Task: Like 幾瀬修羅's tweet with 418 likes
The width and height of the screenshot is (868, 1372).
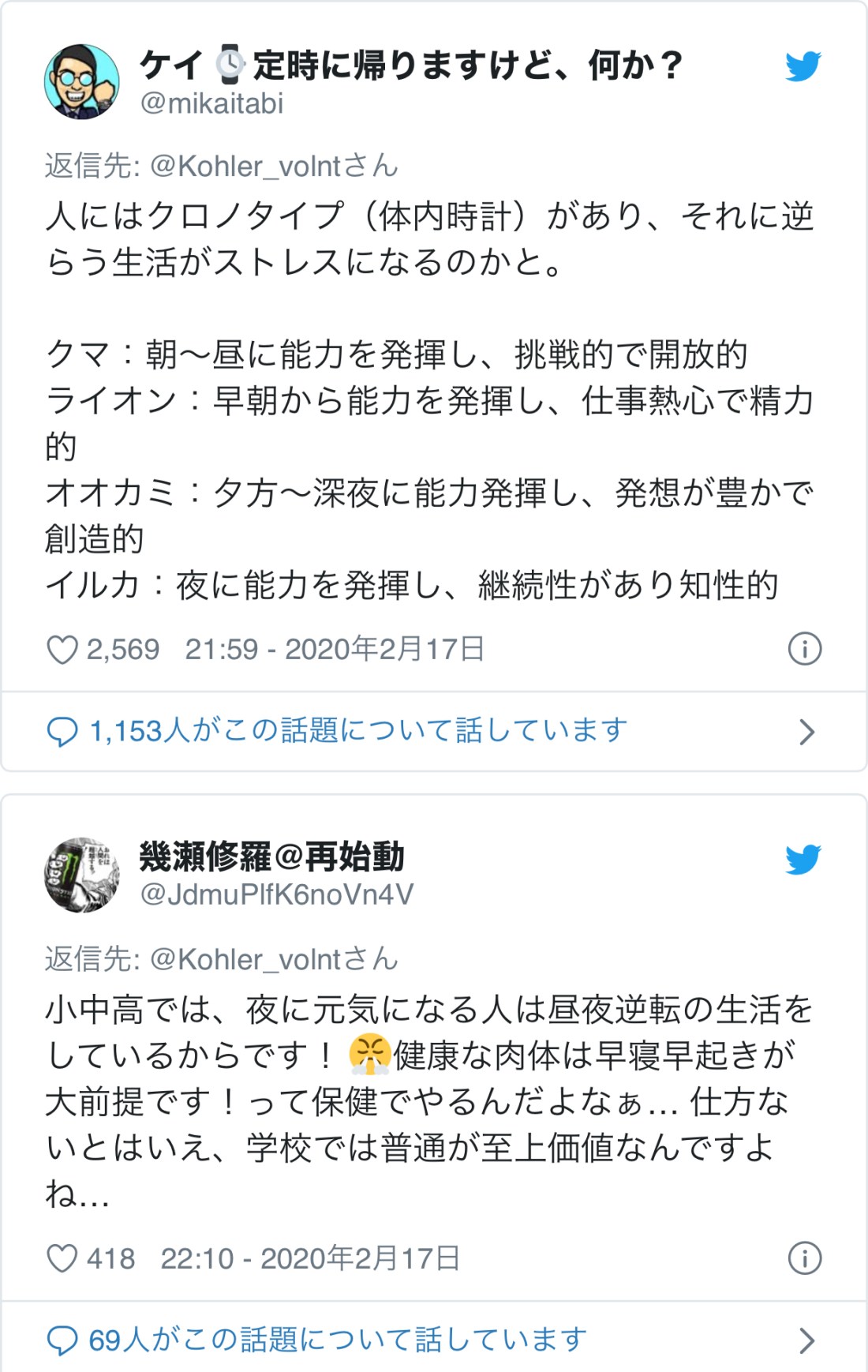Action: click(x=62, y=1258)
